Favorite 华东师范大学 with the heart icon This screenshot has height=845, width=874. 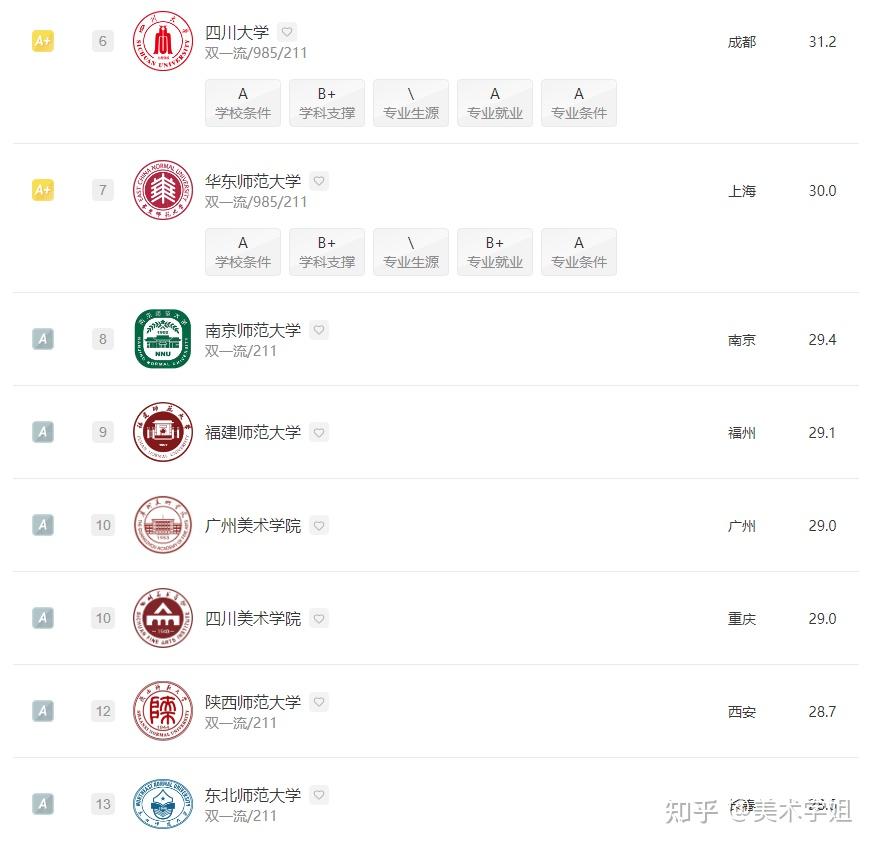[319, 181]
